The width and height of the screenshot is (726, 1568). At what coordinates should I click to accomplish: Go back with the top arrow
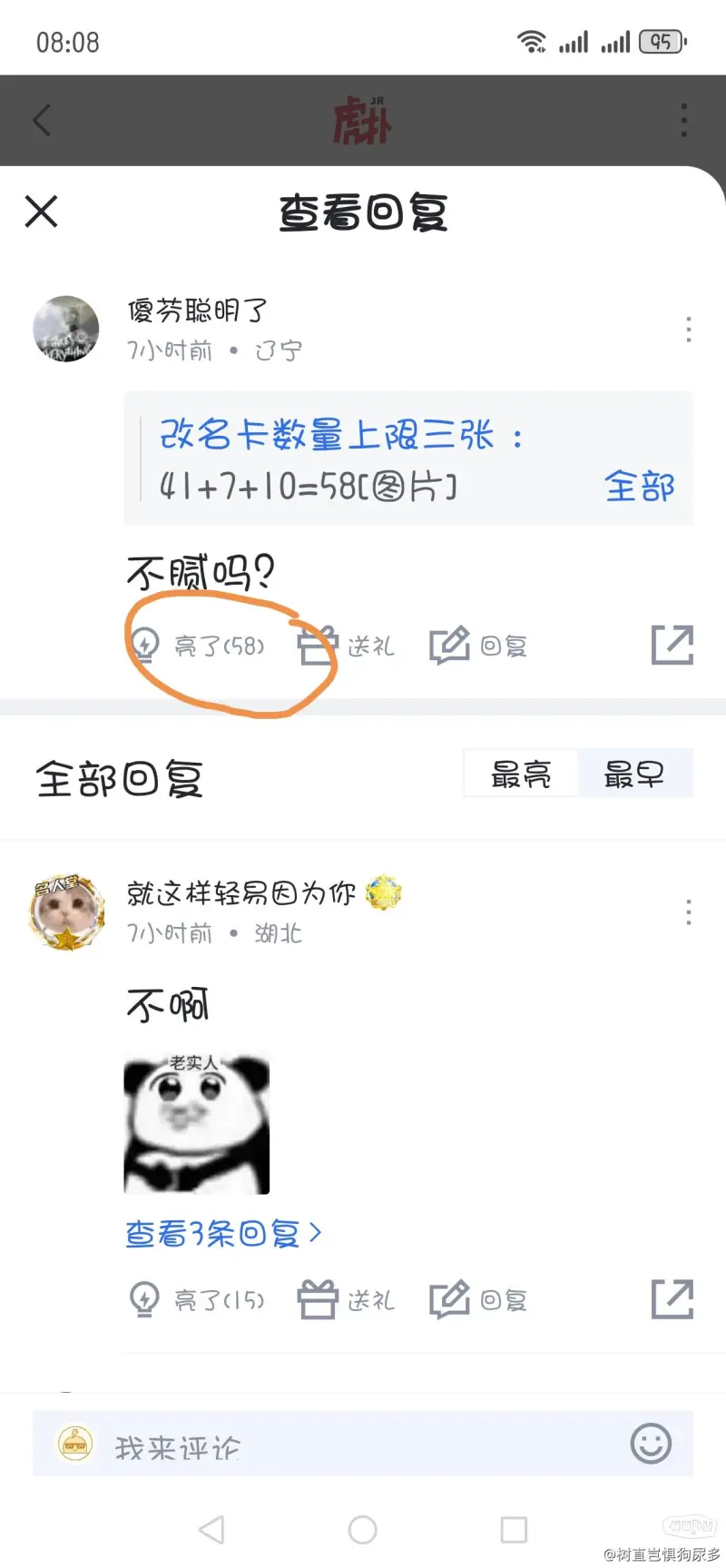click(x=42, y=120)
